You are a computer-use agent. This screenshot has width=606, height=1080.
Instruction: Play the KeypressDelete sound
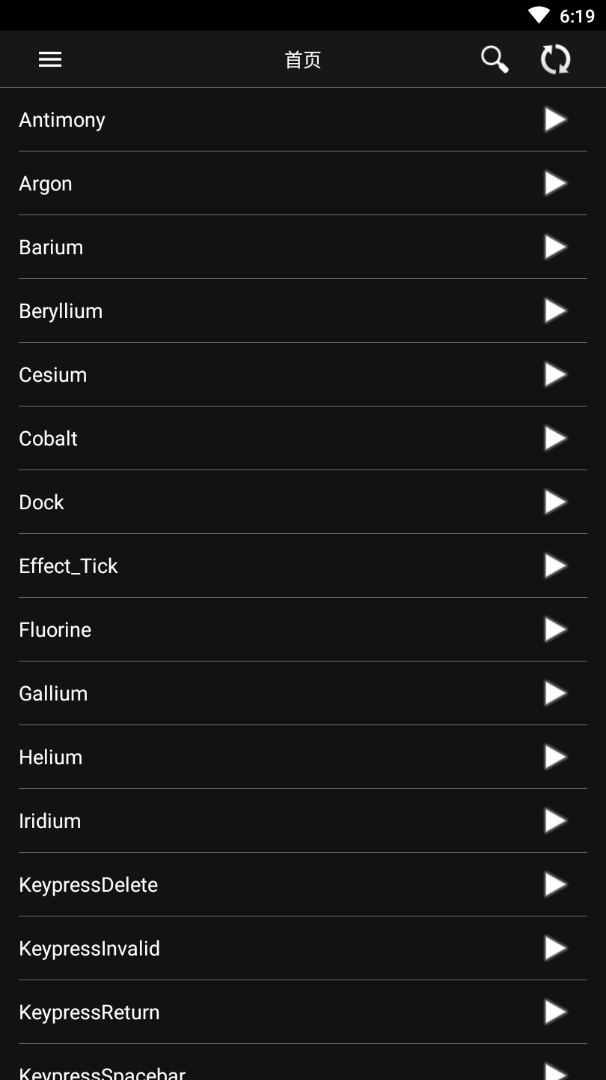[x=556, y=884]
